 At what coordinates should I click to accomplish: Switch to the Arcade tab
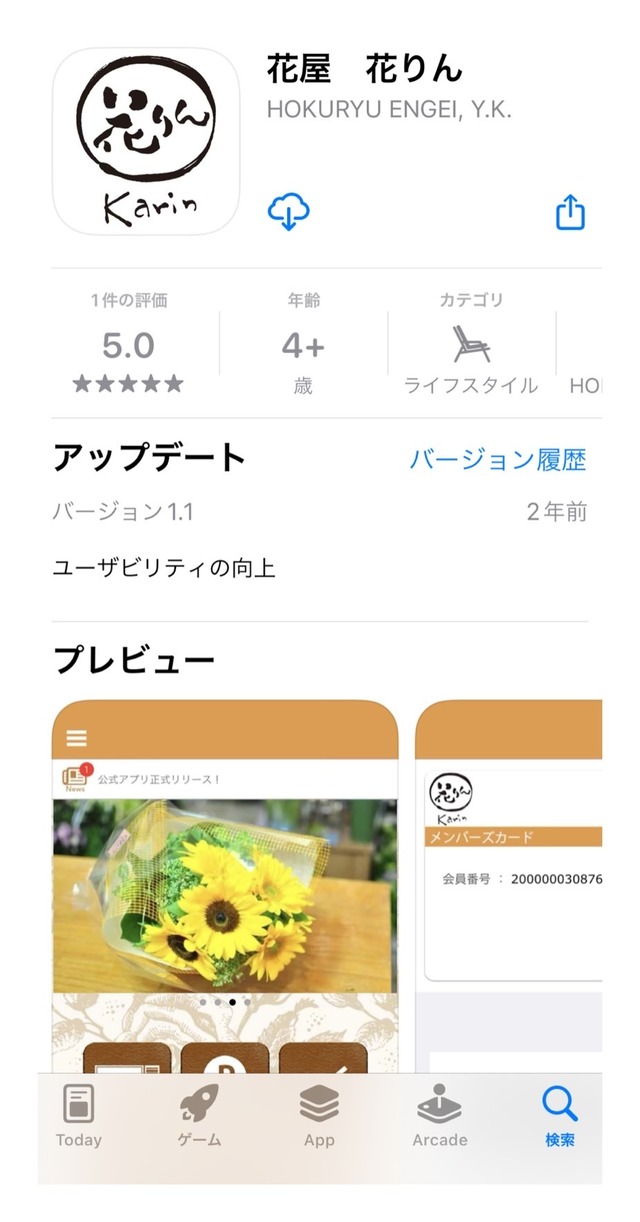click(x=440, y=1115)
